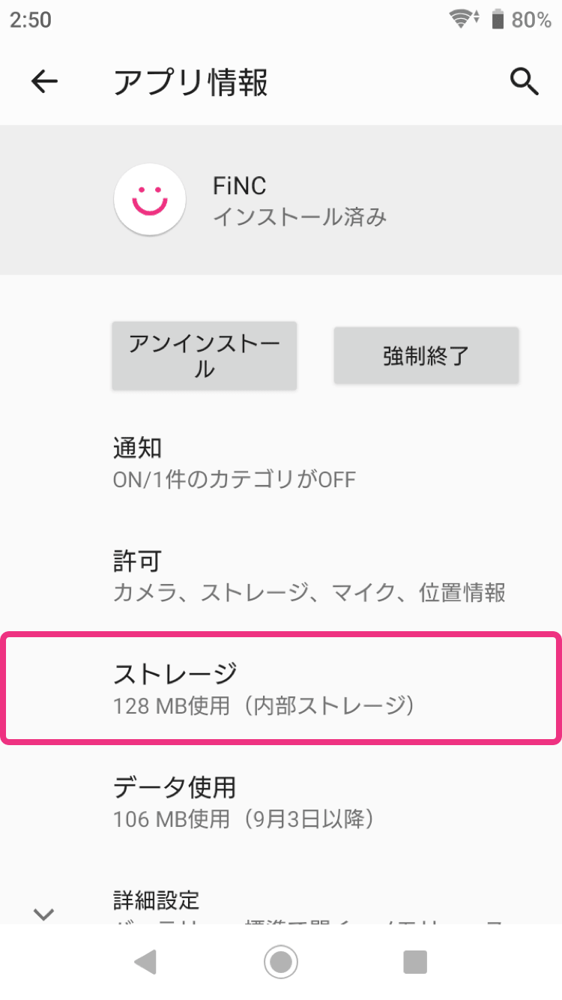Tap the アンインストール button
Image resolution: width=562 pixels, height=1000 pixels.
(204, 356)
